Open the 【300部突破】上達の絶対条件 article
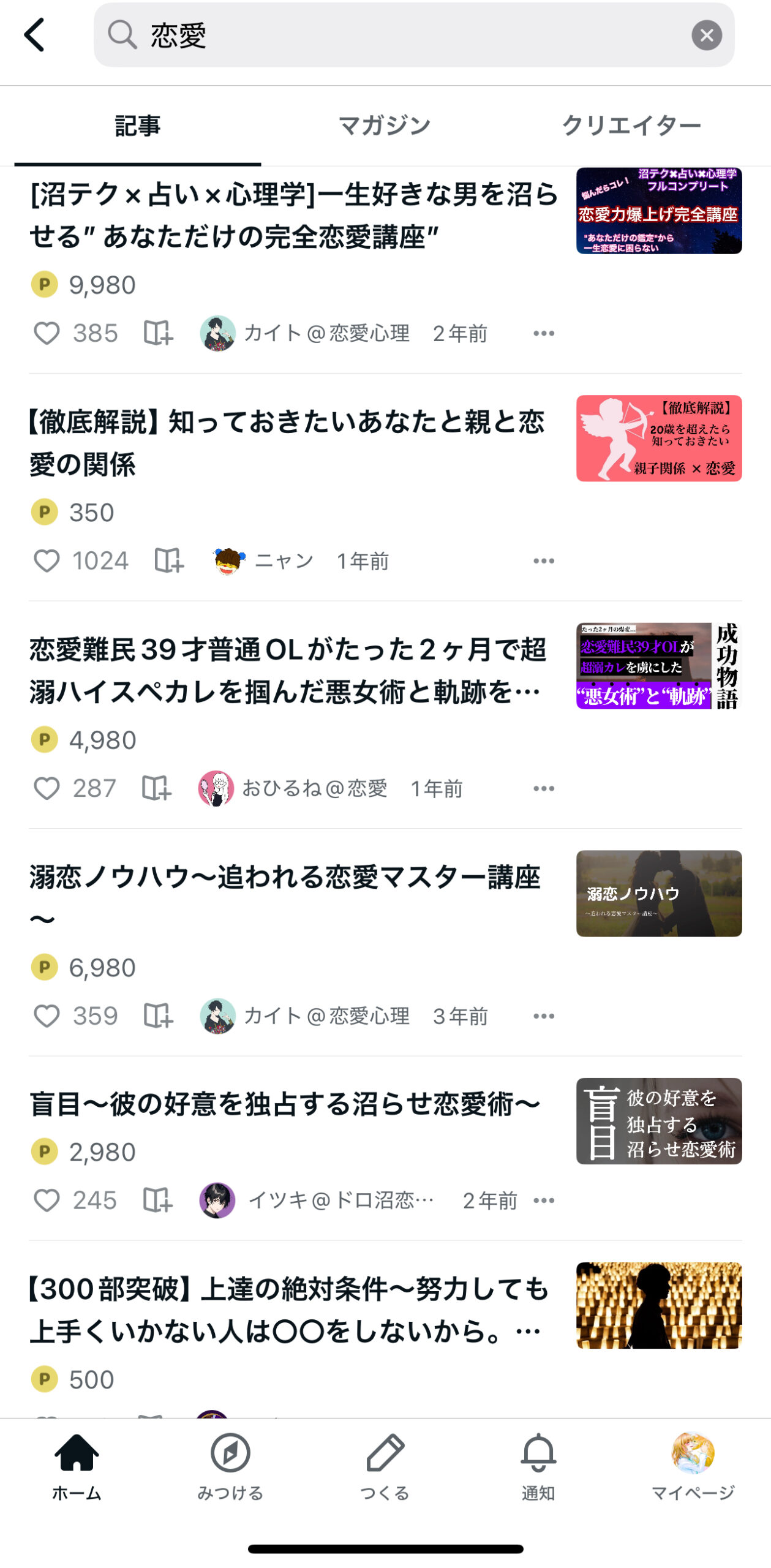Screen dimensions: 771x1568 (x=287, y=1310)
